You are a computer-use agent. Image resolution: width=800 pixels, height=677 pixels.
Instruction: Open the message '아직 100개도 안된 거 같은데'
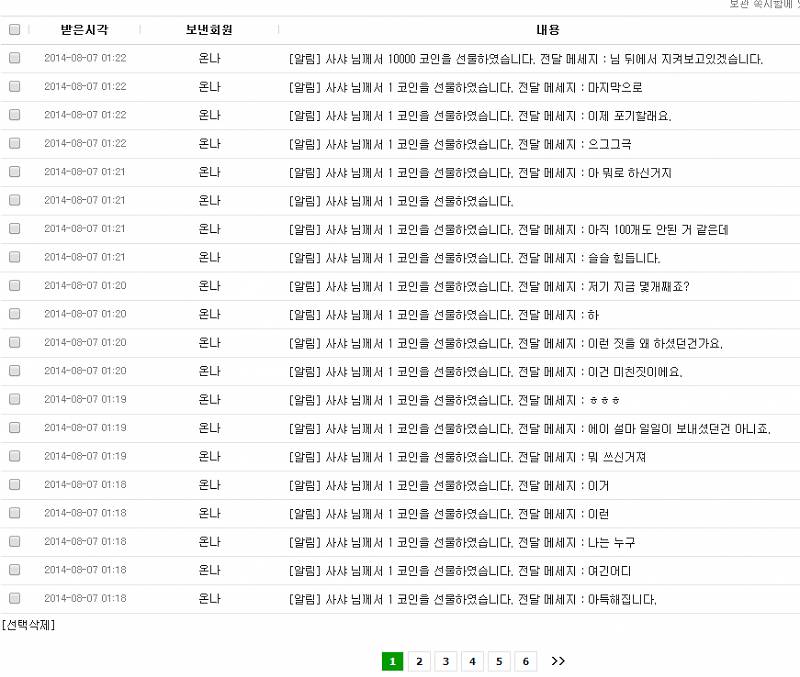coord(508,229)
